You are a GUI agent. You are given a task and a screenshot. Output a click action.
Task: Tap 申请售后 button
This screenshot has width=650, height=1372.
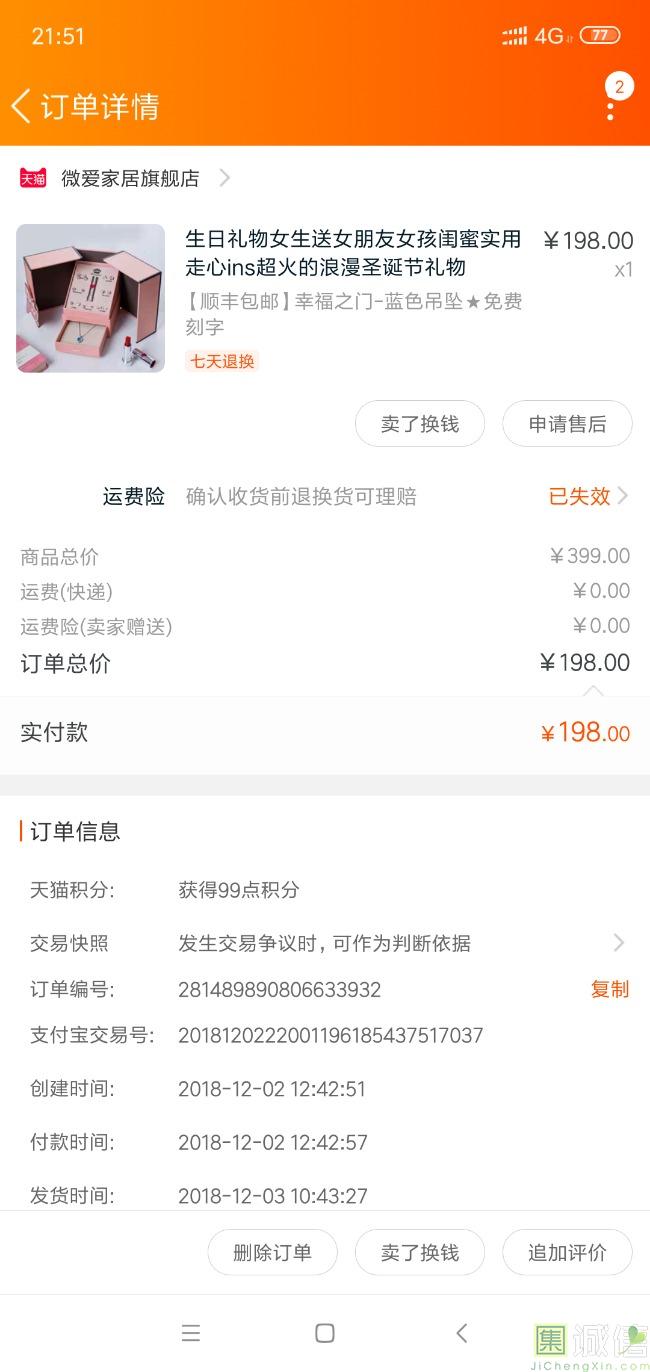click(x=567, y=424)
